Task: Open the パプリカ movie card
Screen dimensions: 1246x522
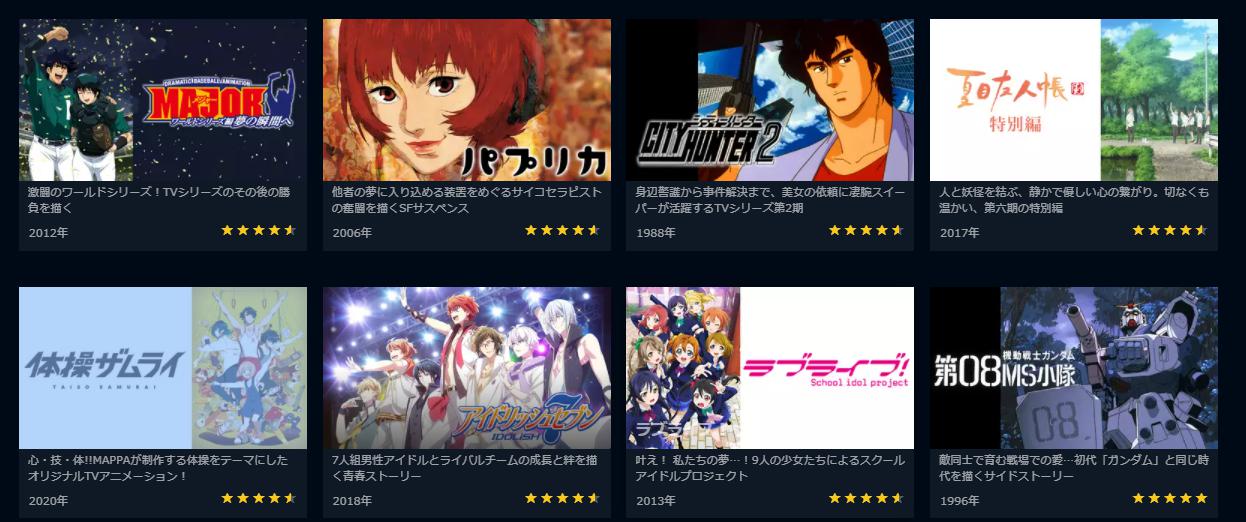Action: click(x=466, y=100)
